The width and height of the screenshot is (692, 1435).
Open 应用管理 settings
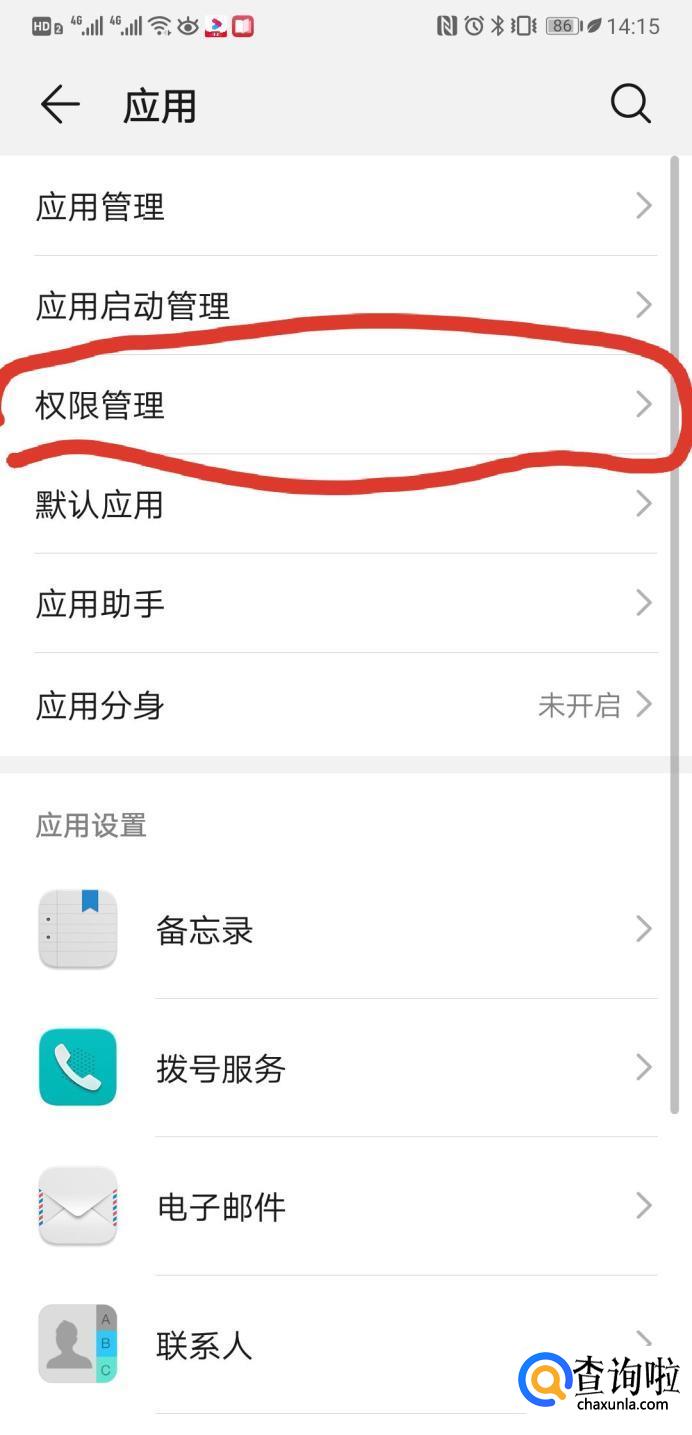click(x=345, y=207)
